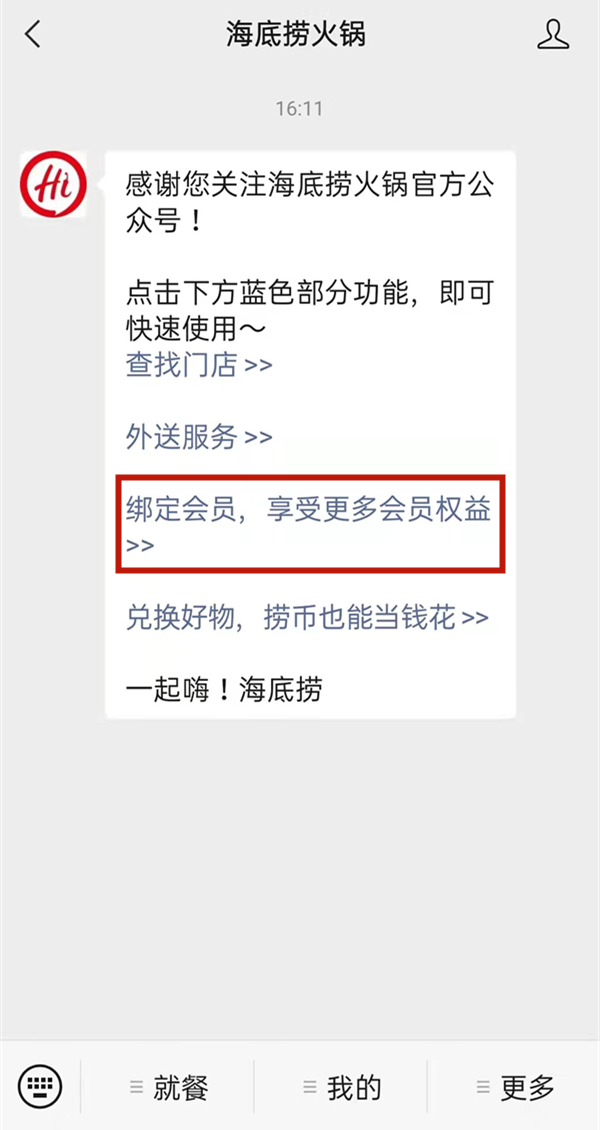This screenshot has height=1130, width=600.
Task: Open the 外送服务 link
Action: 199,436
